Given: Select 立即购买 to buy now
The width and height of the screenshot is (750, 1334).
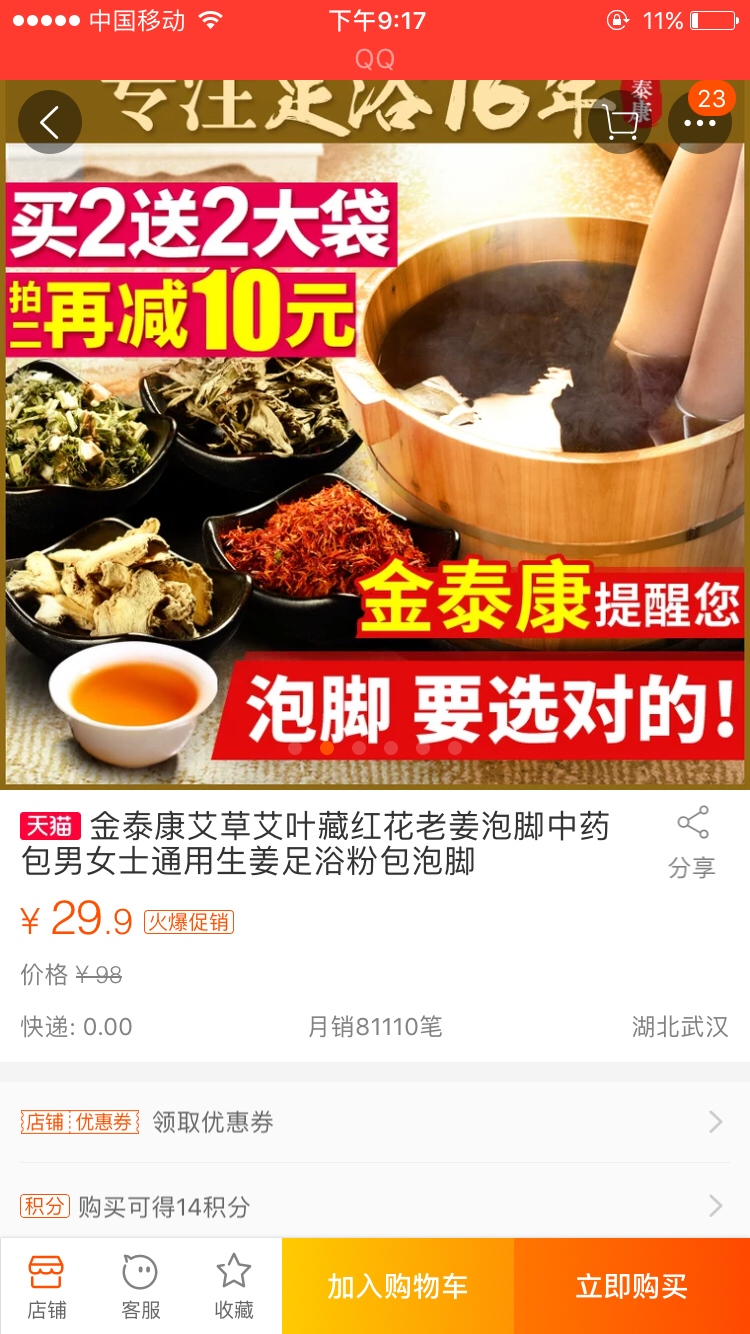Looking at the screenshot, I should 632,1286.
